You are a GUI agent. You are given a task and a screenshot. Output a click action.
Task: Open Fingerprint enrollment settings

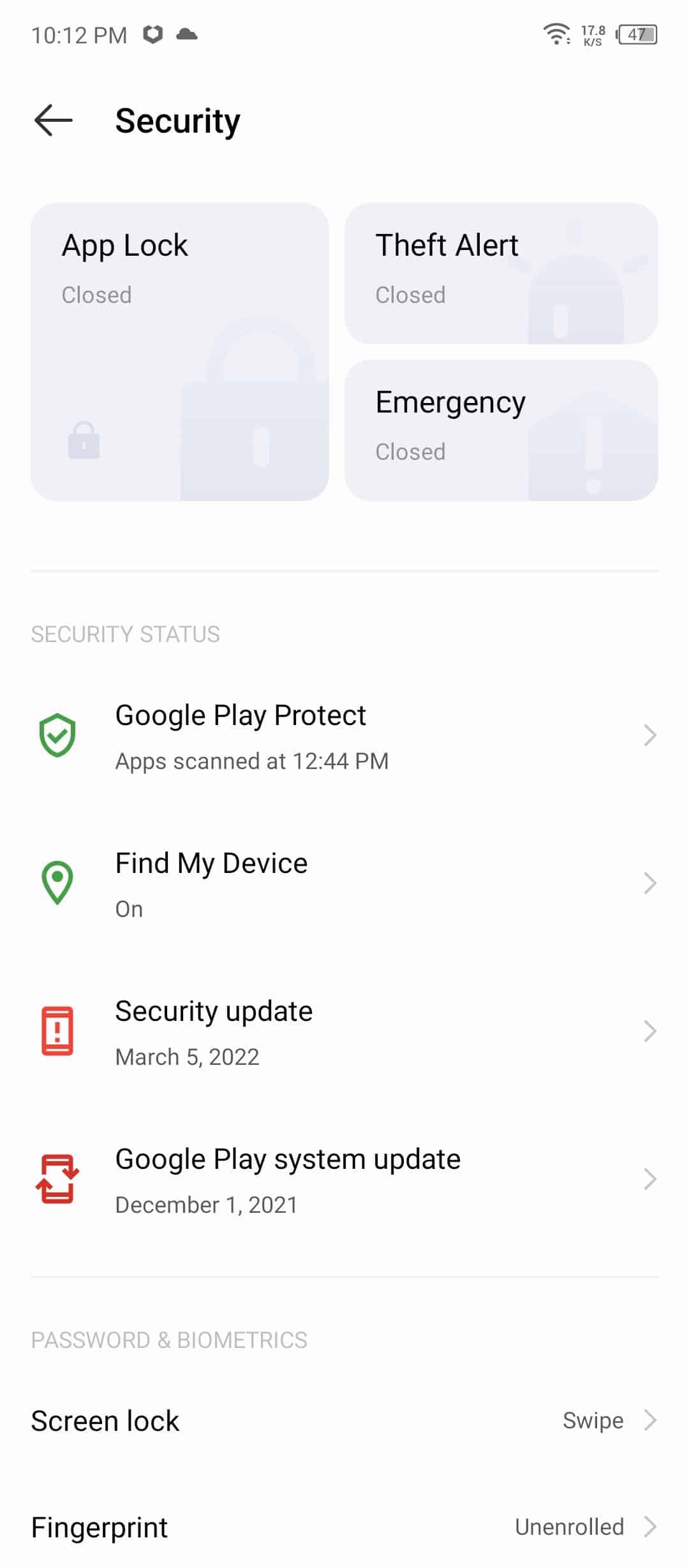tap(344, 1527)
